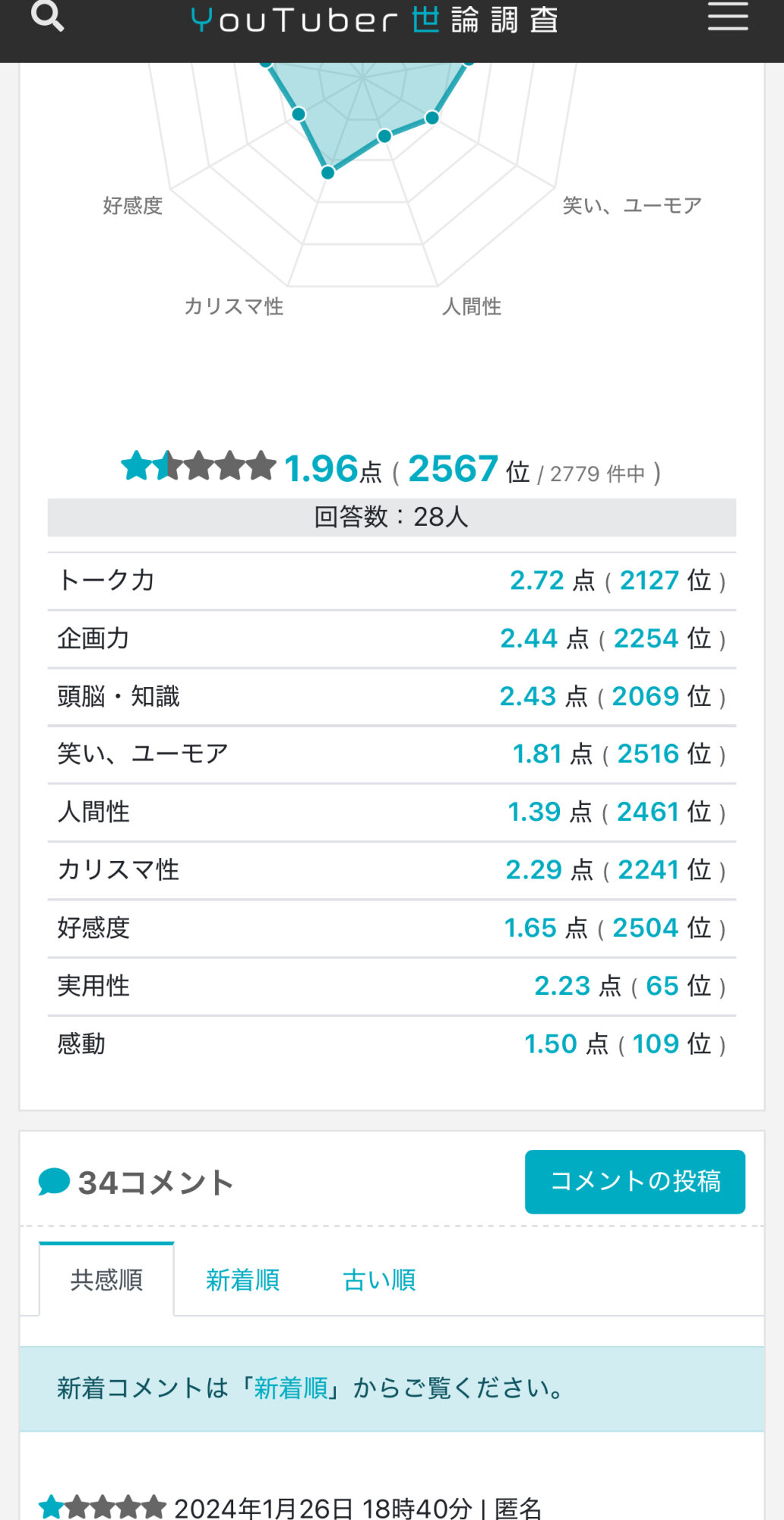Open the hamburger menu

(x=728, y=16)
